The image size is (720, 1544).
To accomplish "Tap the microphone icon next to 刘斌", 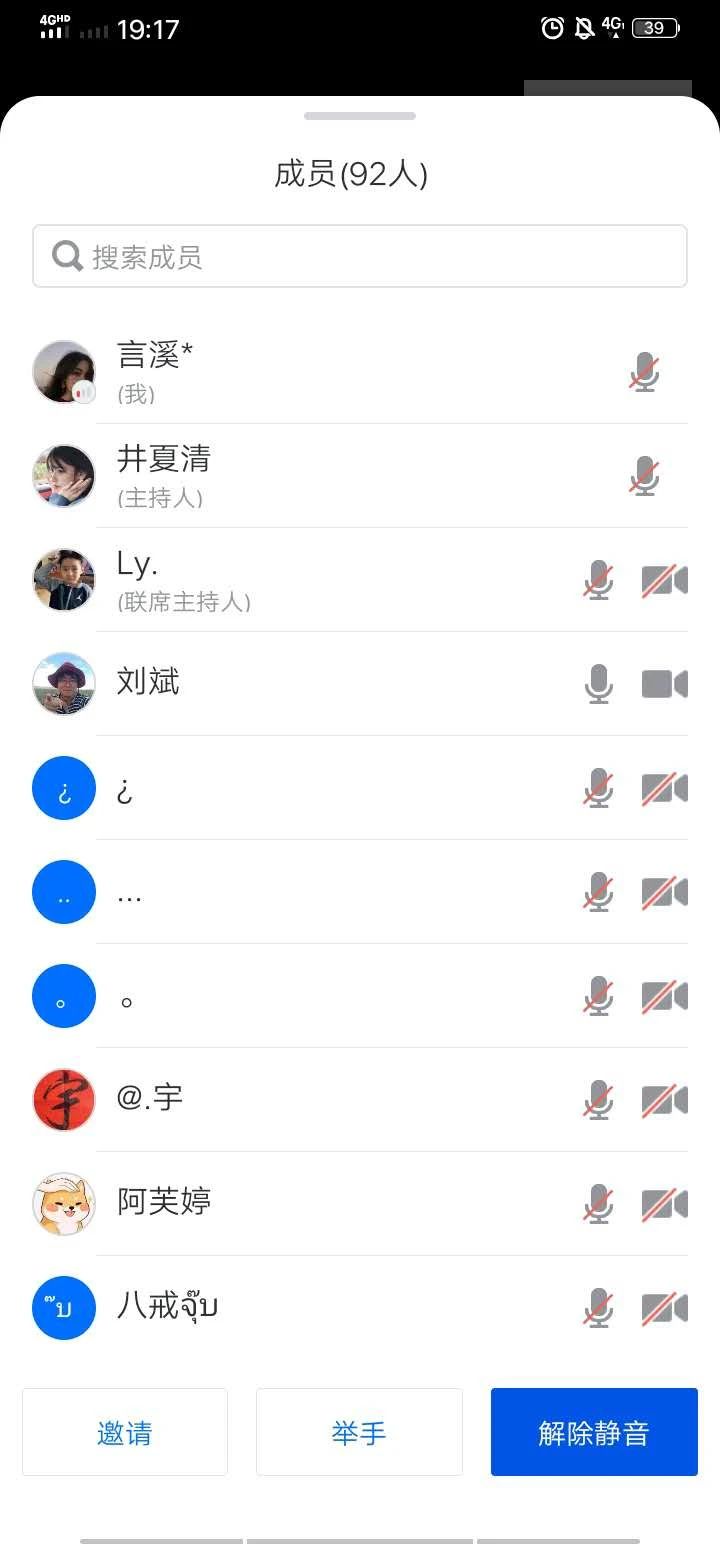I will tap(598, 684).
